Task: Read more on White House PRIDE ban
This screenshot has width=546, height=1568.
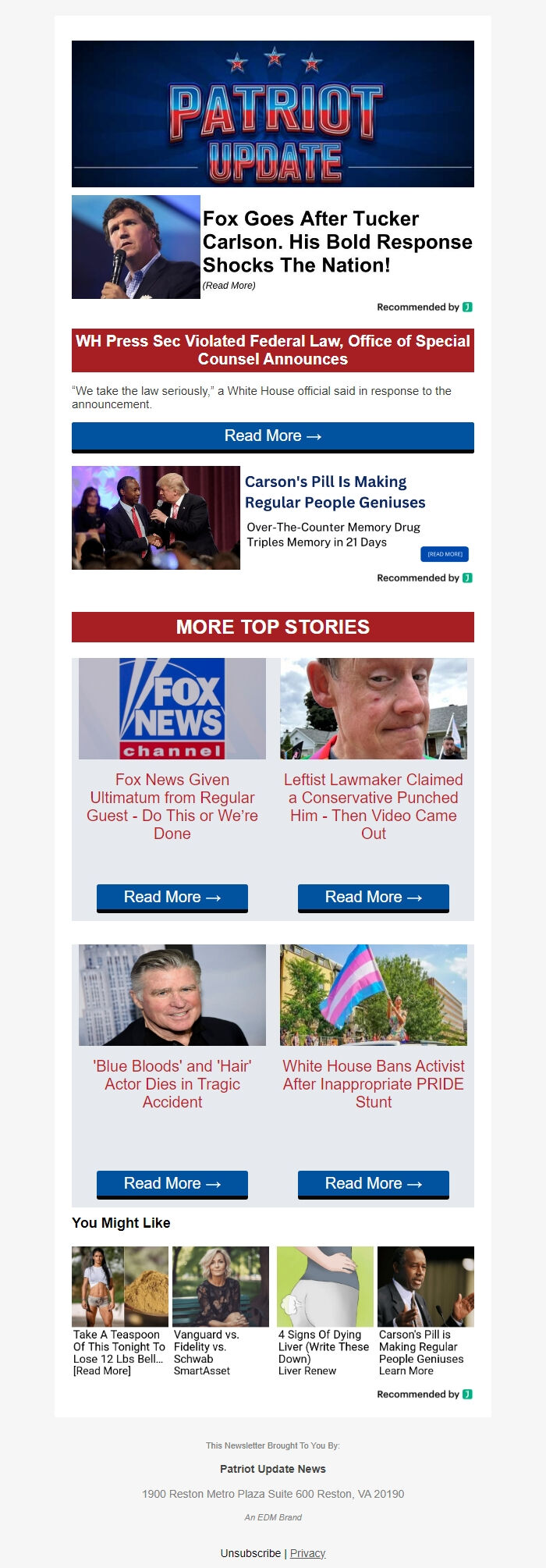Action: tap(374, 1184)
